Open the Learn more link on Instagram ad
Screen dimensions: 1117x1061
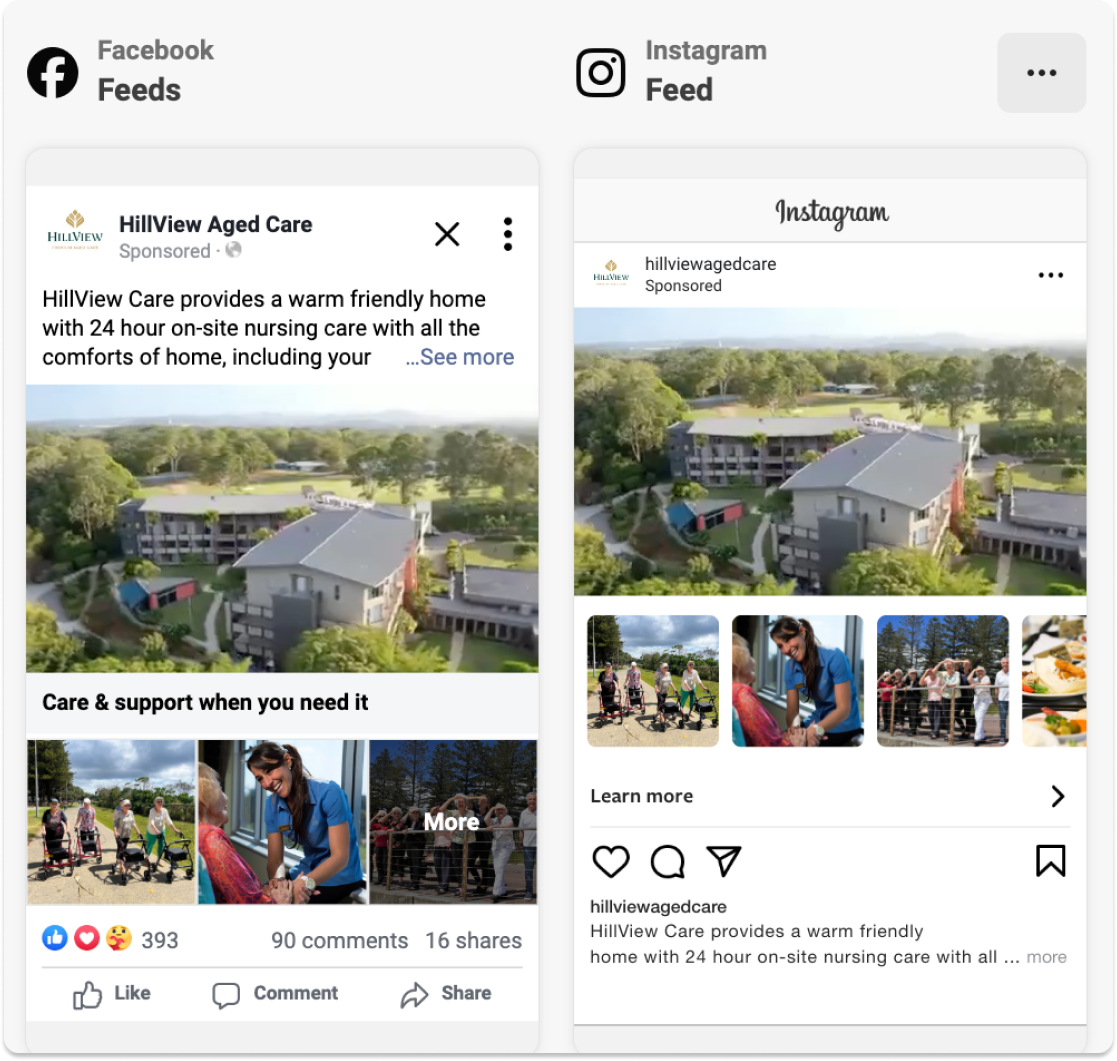tap(828, 796)
